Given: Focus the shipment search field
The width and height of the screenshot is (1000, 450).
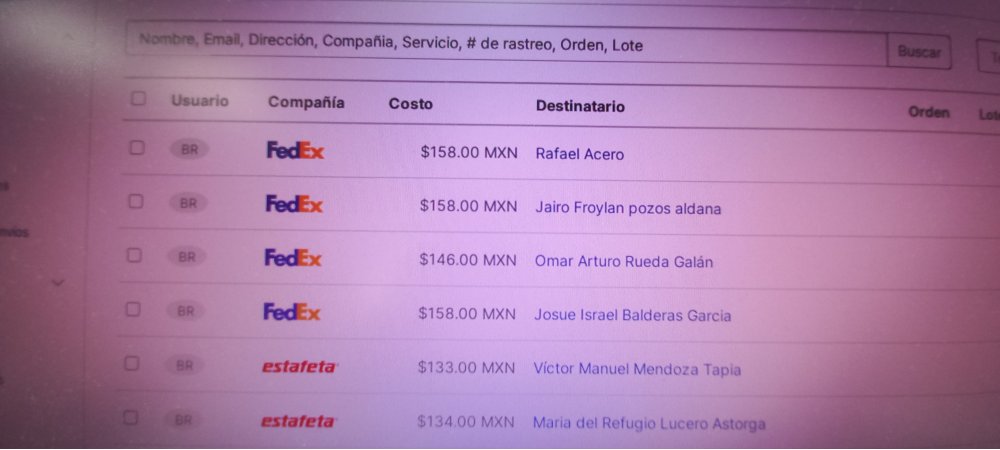Looking at the screenshot, I should (500, 44).
